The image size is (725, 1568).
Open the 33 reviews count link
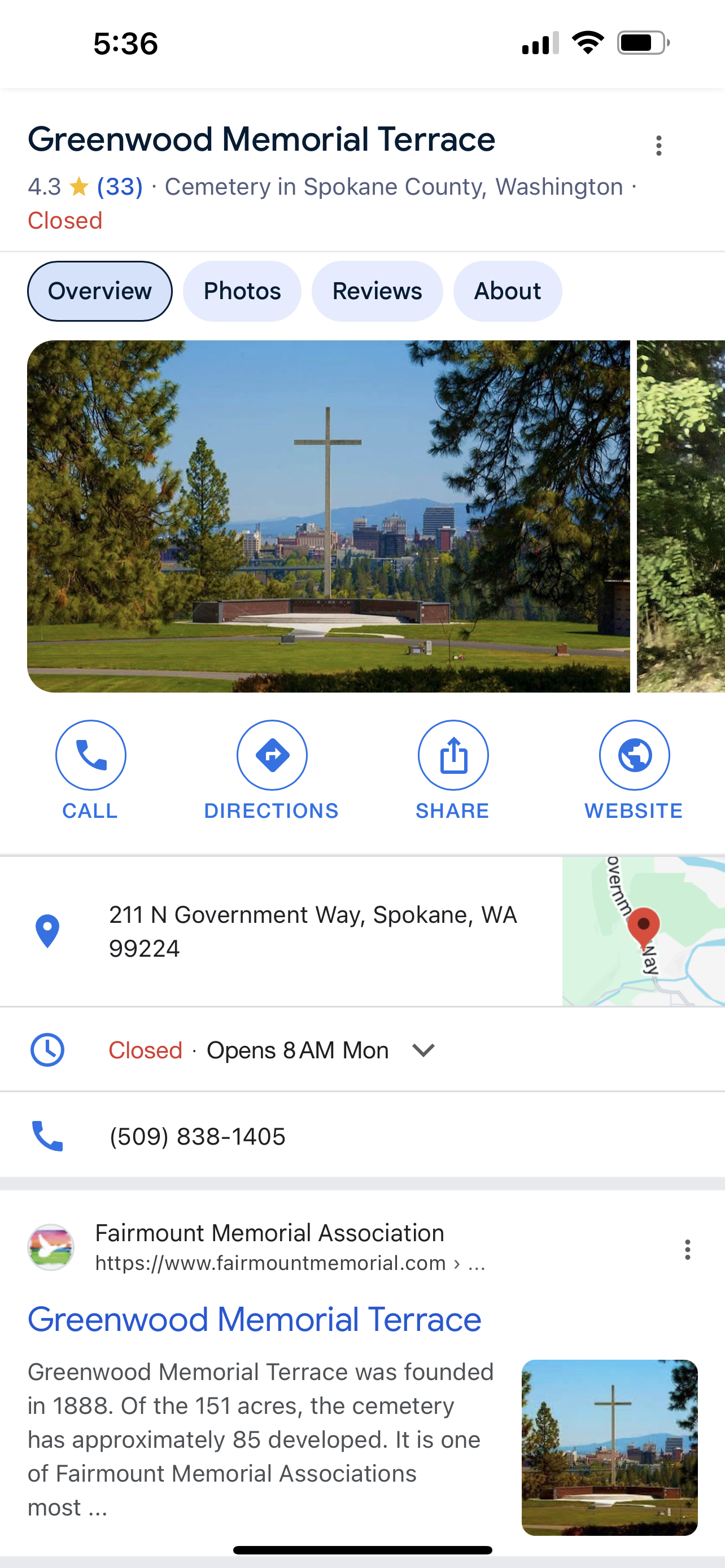click(x=119, y=187)
